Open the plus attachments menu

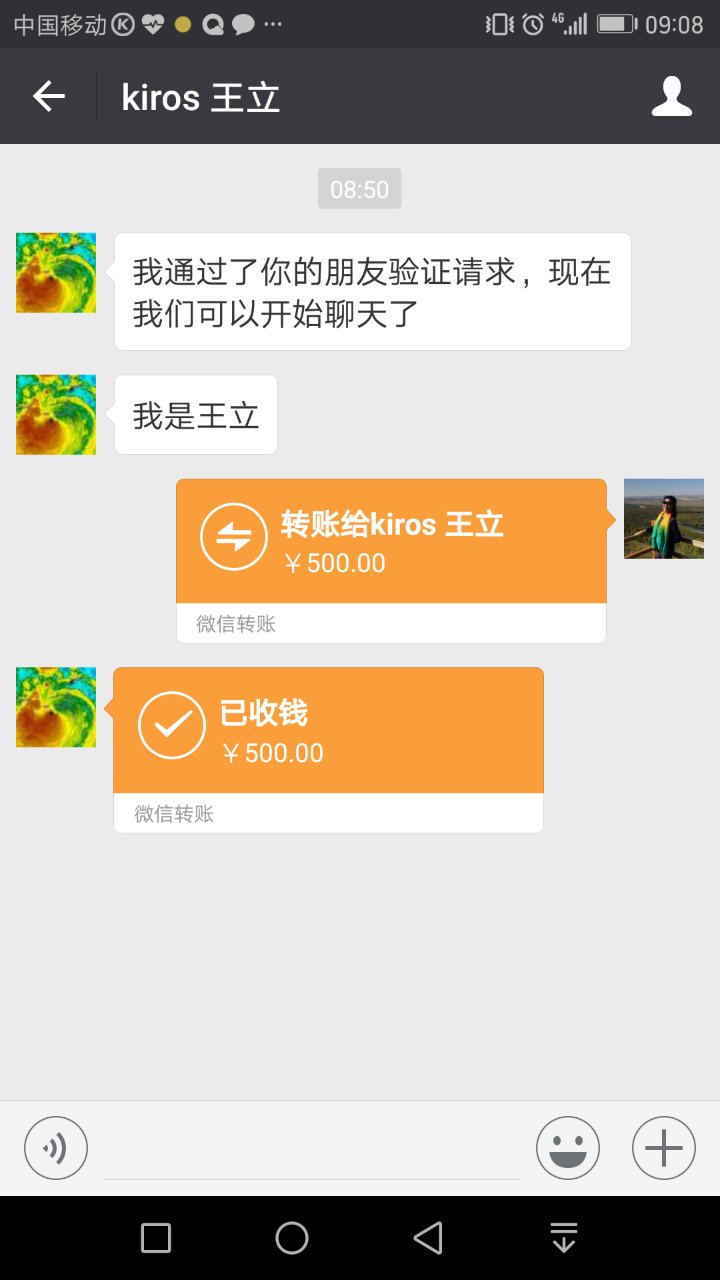point(663,1148)
